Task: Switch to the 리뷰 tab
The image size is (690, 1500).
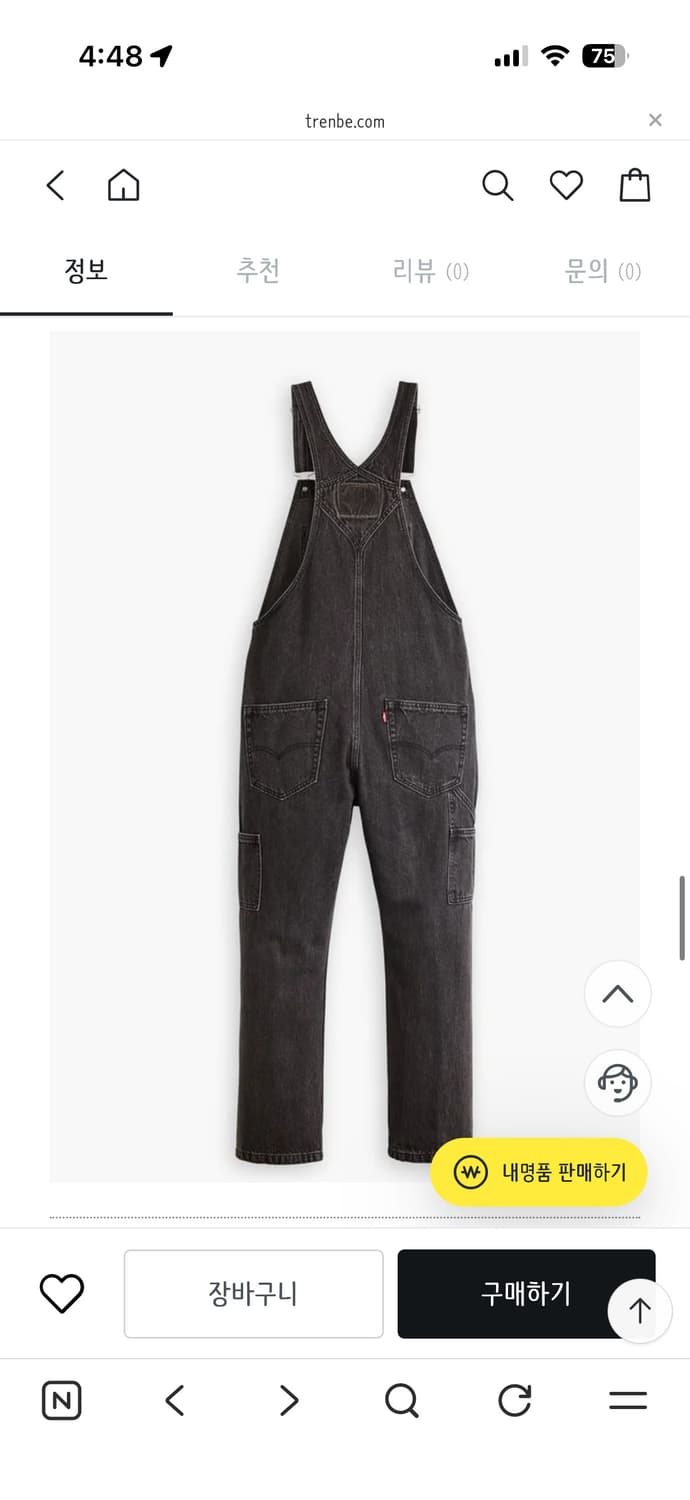Action: 430,271
